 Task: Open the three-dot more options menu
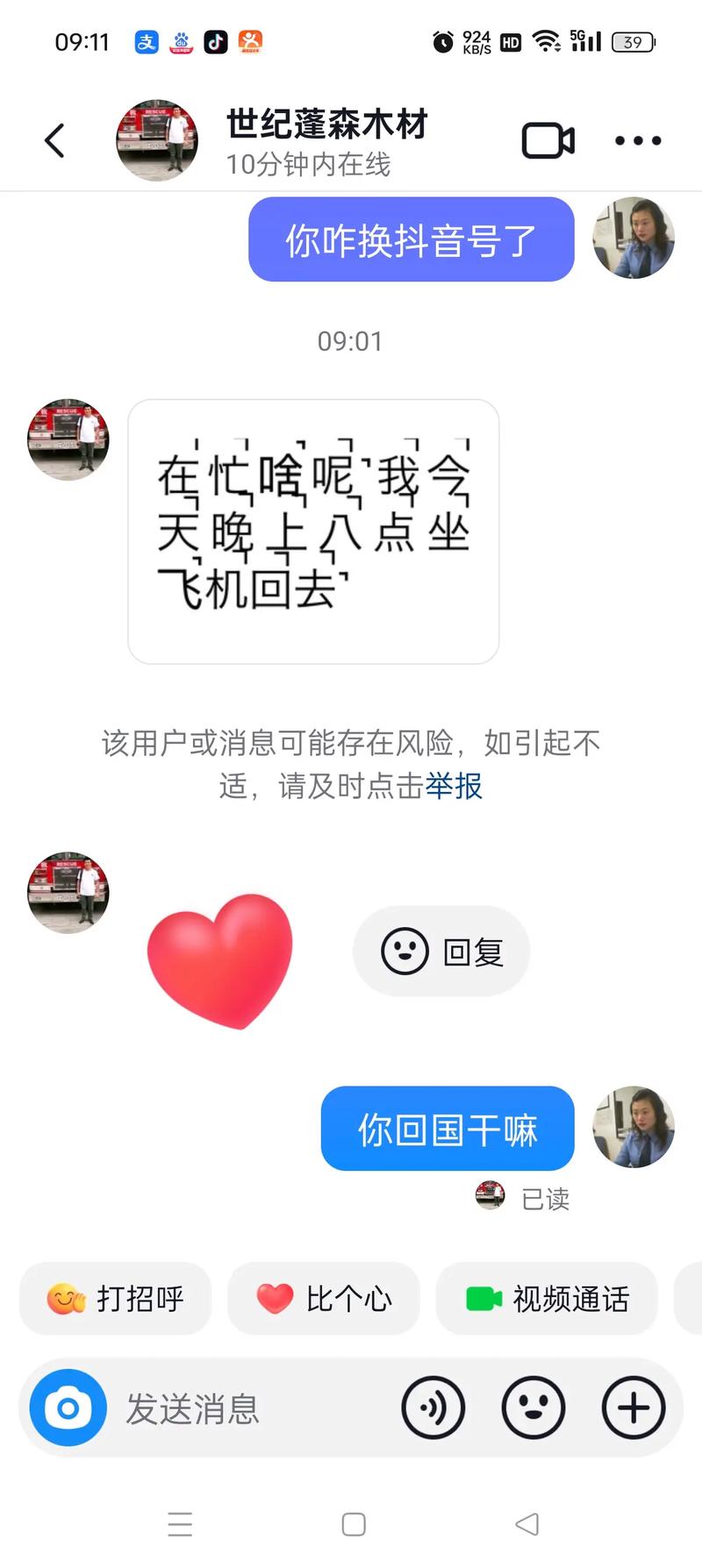click(x=638, y=140)
